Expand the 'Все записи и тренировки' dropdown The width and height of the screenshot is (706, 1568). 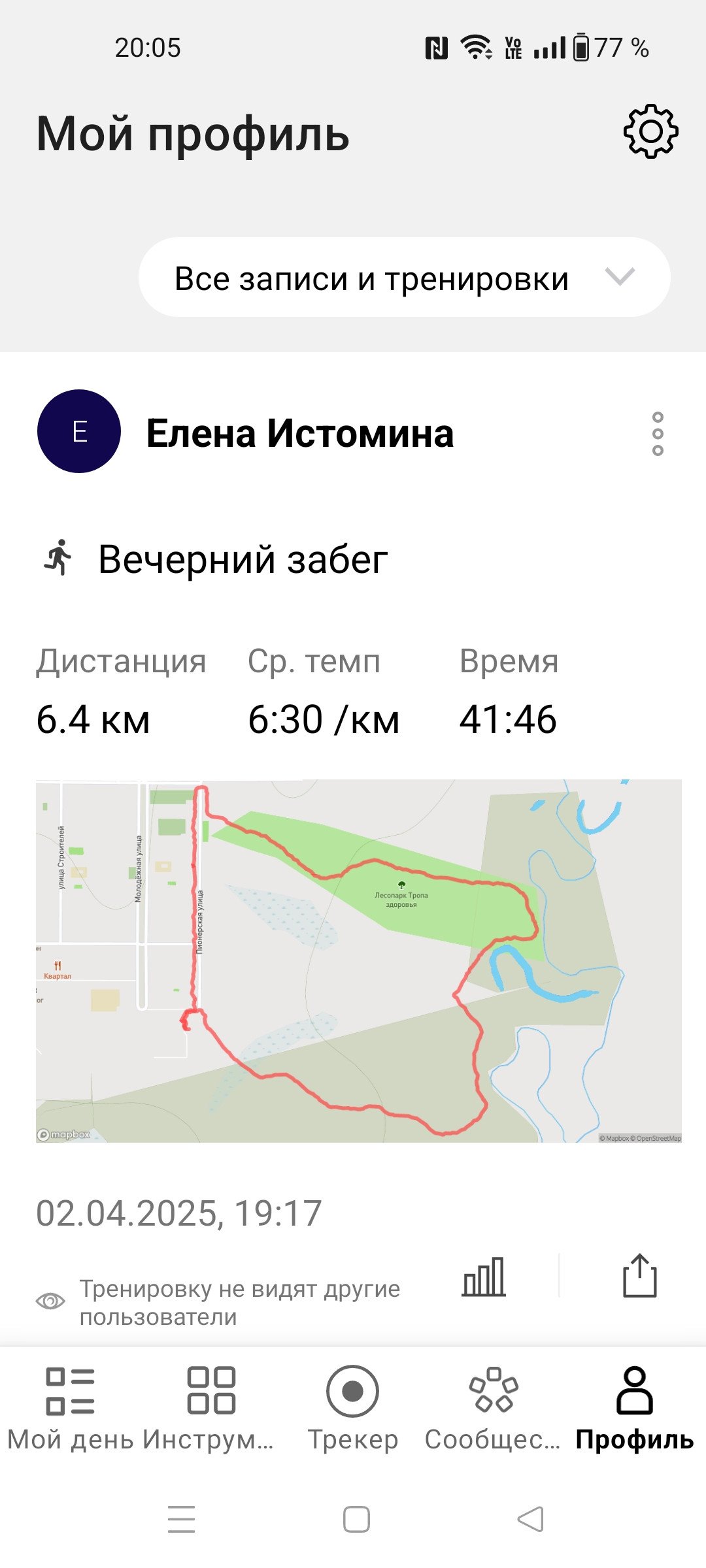click(405, 278)
